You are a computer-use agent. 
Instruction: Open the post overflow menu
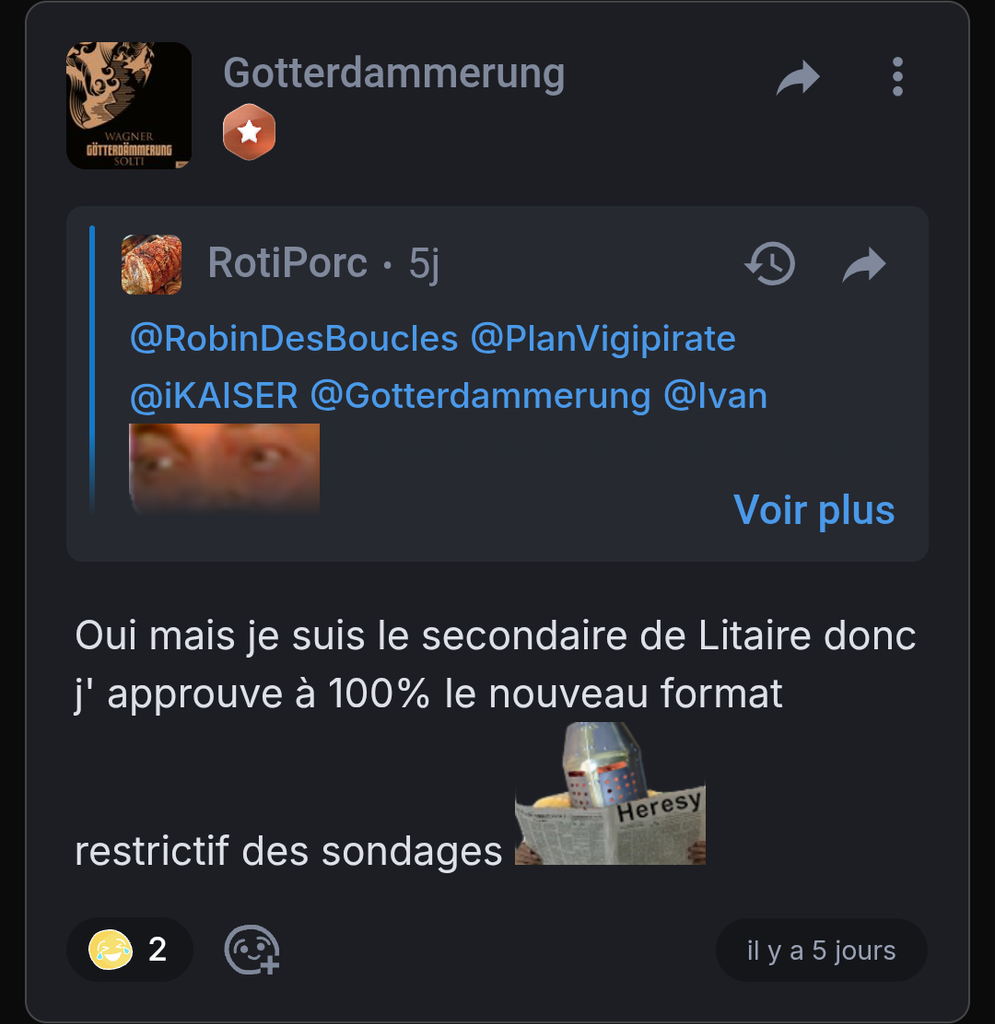point(897,77)
